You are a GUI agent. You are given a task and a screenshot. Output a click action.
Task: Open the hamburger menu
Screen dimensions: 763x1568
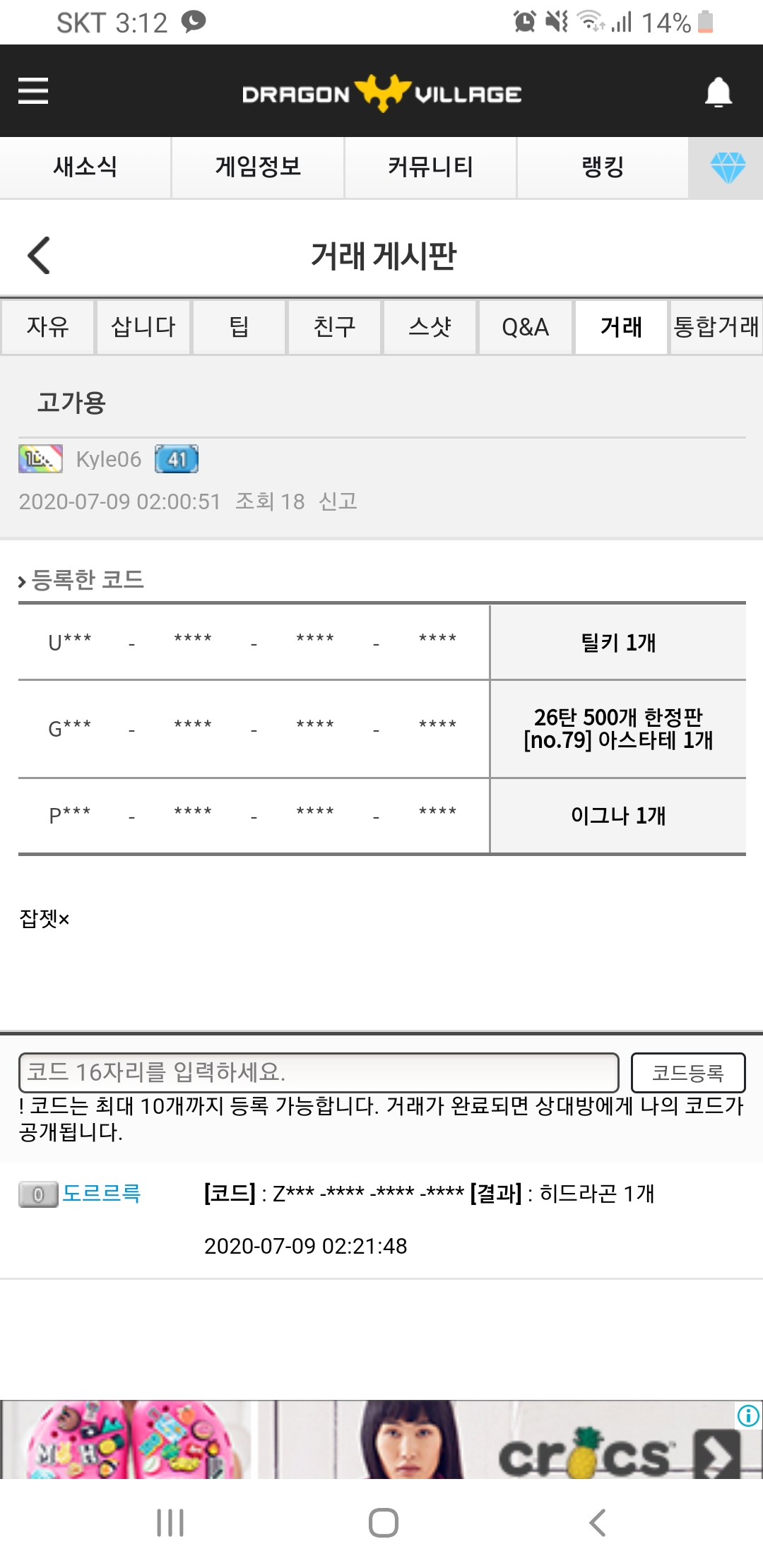33,91
